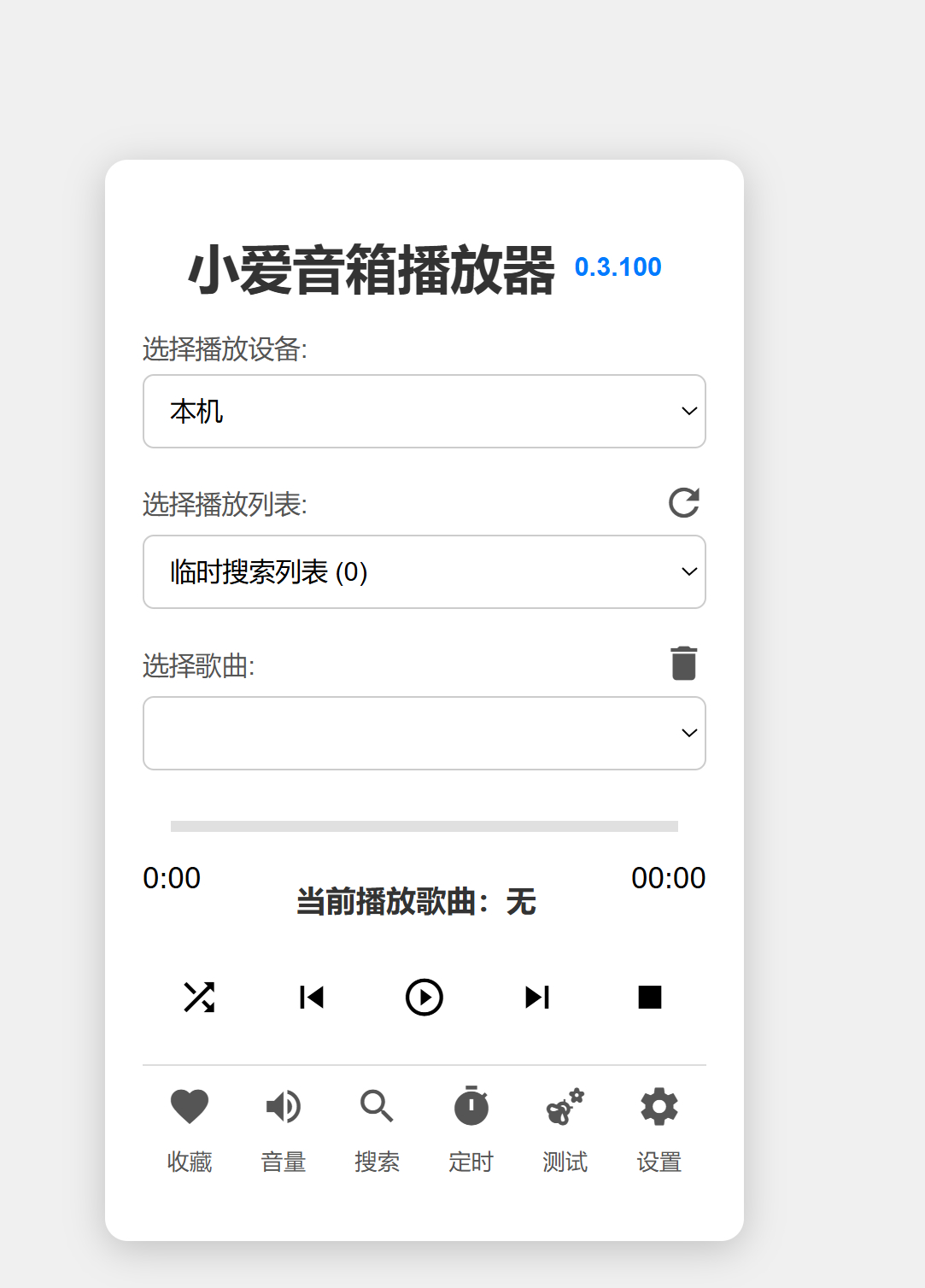Open the 音量 volume control
Image resolution: width=925 pixels, height=1288 pixels.
point(284,1127)
